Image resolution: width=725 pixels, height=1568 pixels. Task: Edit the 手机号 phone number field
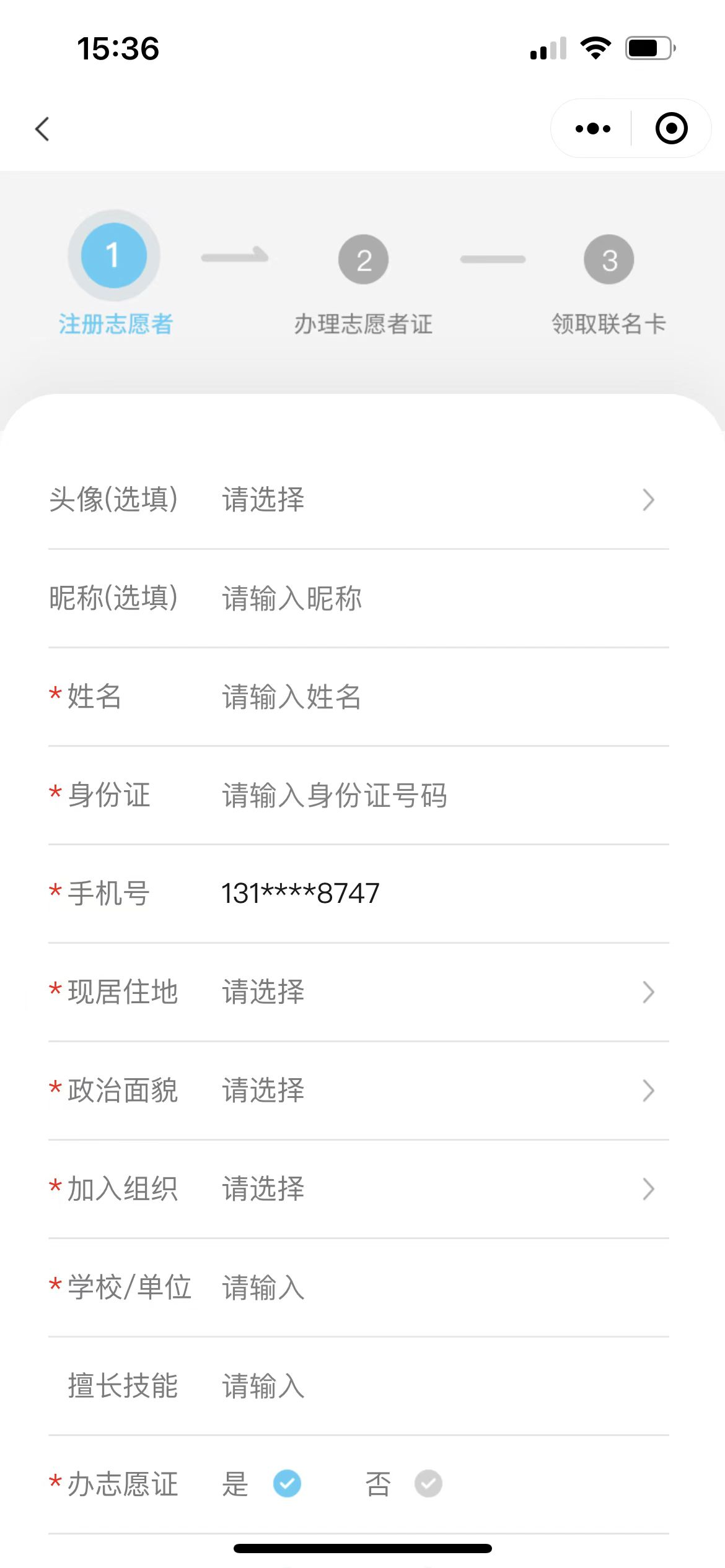(x=434, y=894)
